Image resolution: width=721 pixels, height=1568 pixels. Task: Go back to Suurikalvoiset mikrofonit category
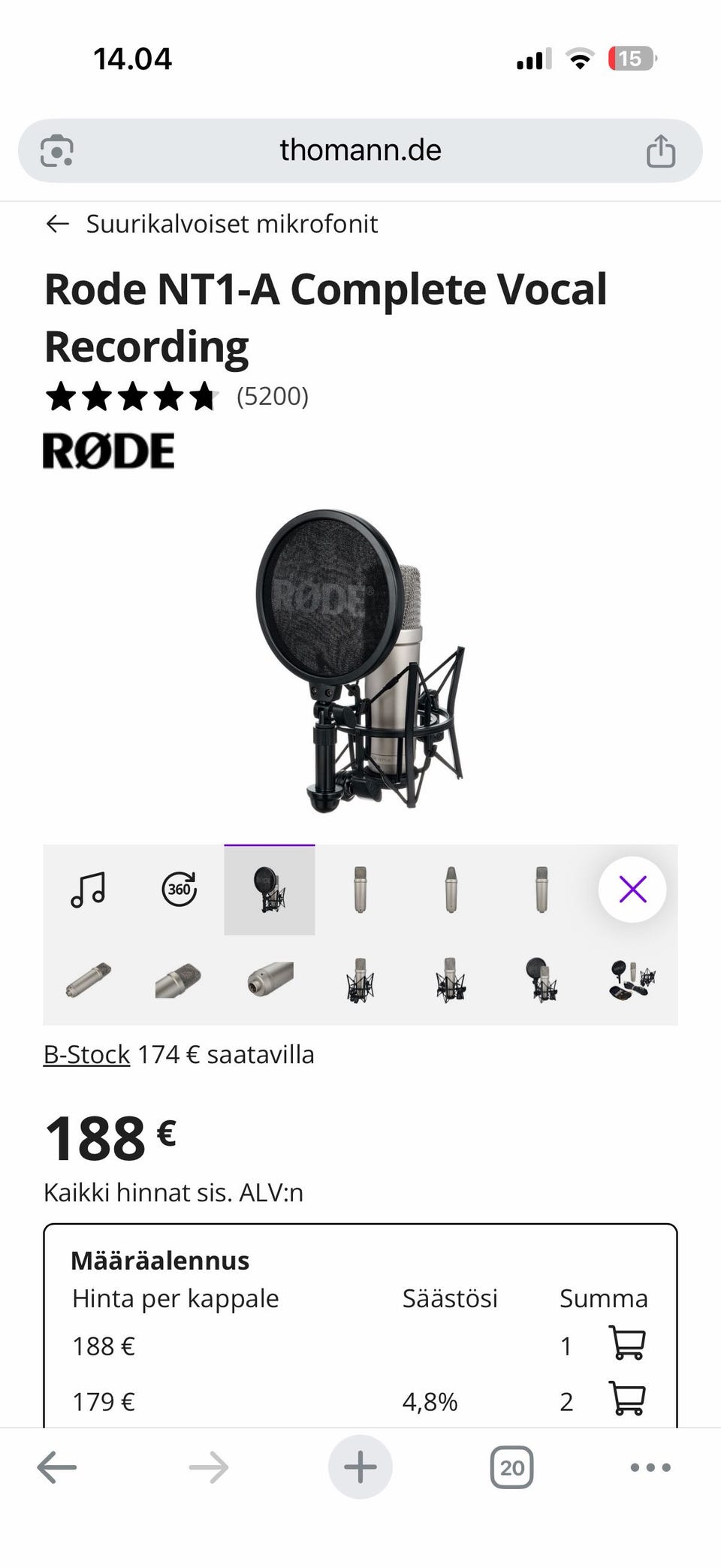pyautogui.click(x=212, y=224)
